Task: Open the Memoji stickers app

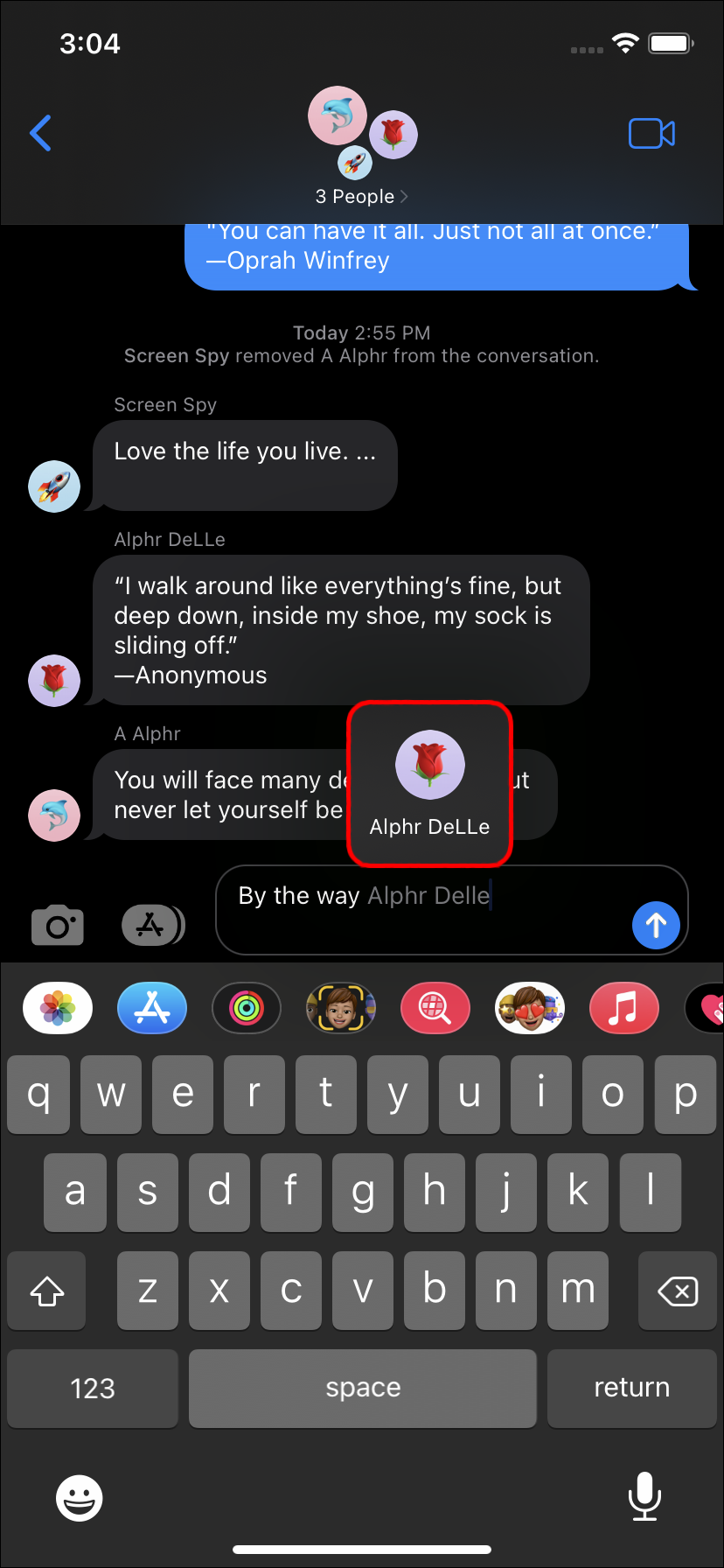Action: coord(530,1008)
